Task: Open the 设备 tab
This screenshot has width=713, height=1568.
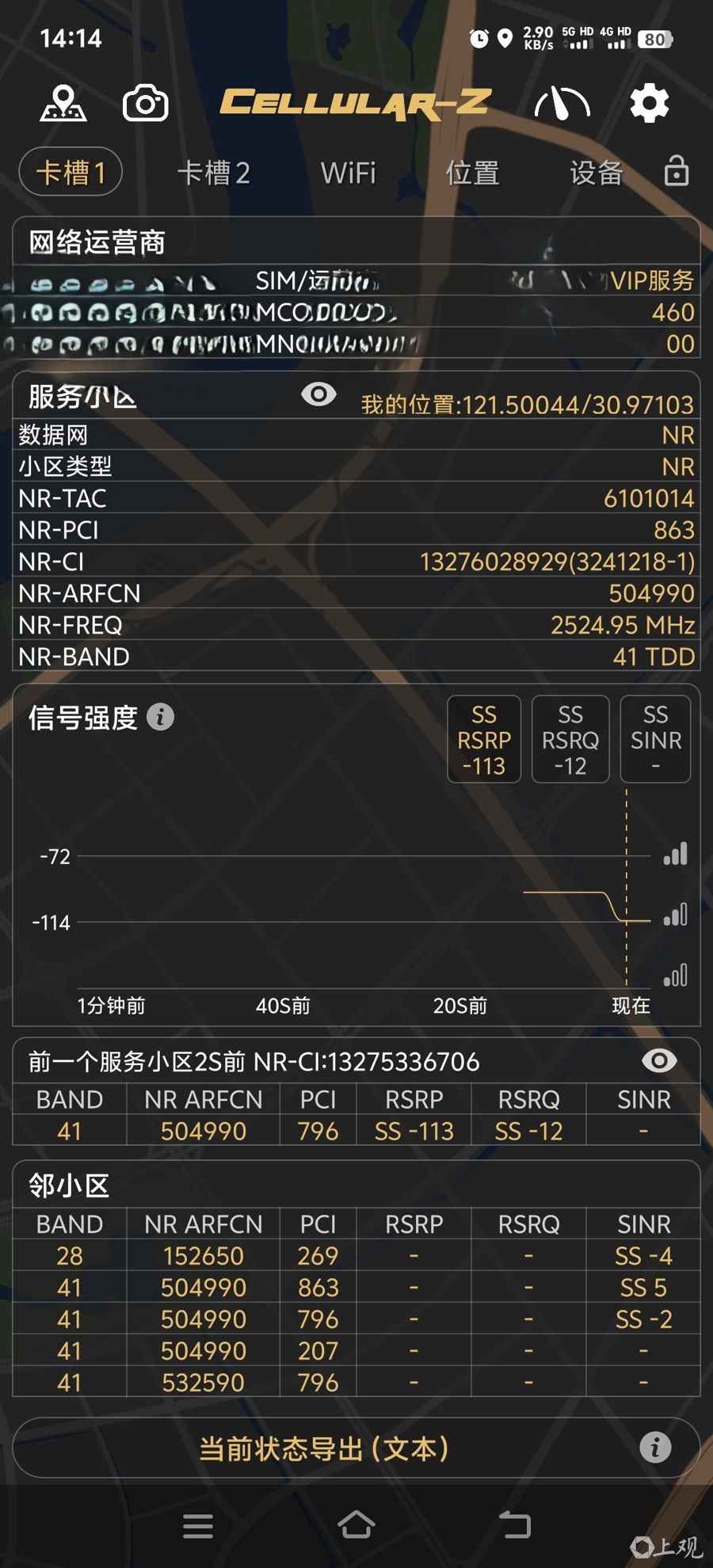Action: coord(596,173)
